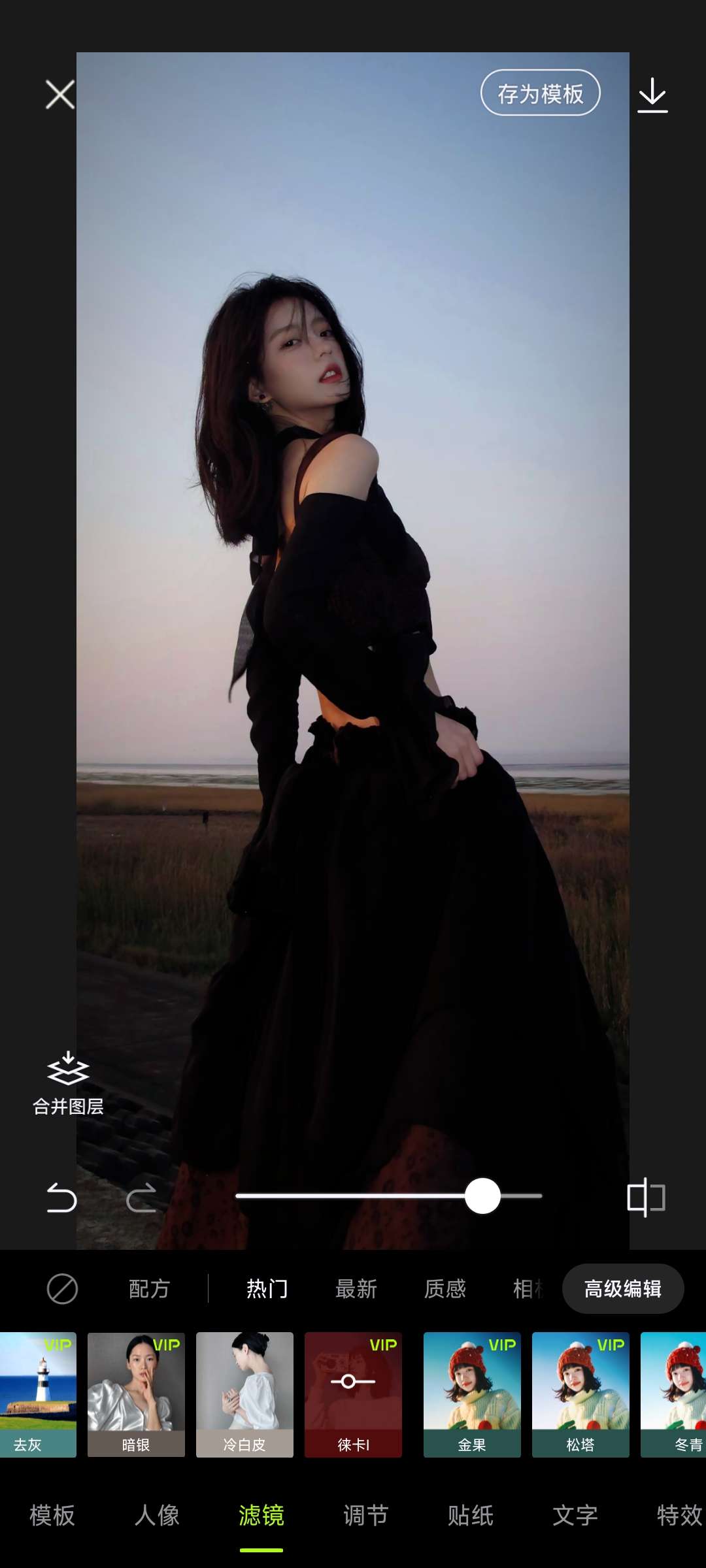Switch to the 人像 tab
This screenshot has width=706, height=1568.
click(x=157, y=1515)
